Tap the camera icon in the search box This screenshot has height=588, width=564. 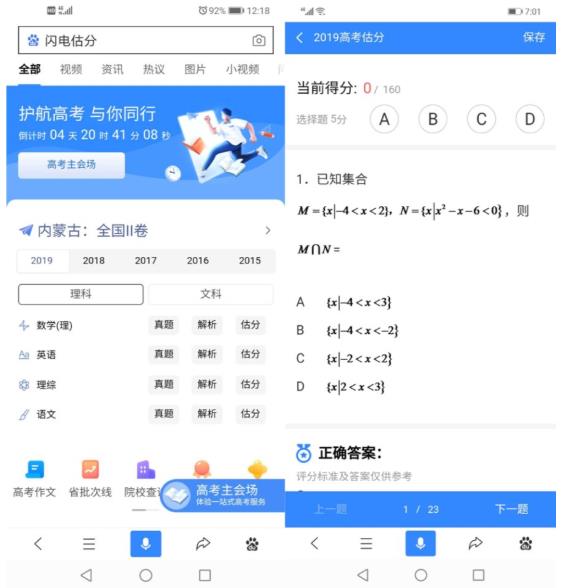[259, 40]
